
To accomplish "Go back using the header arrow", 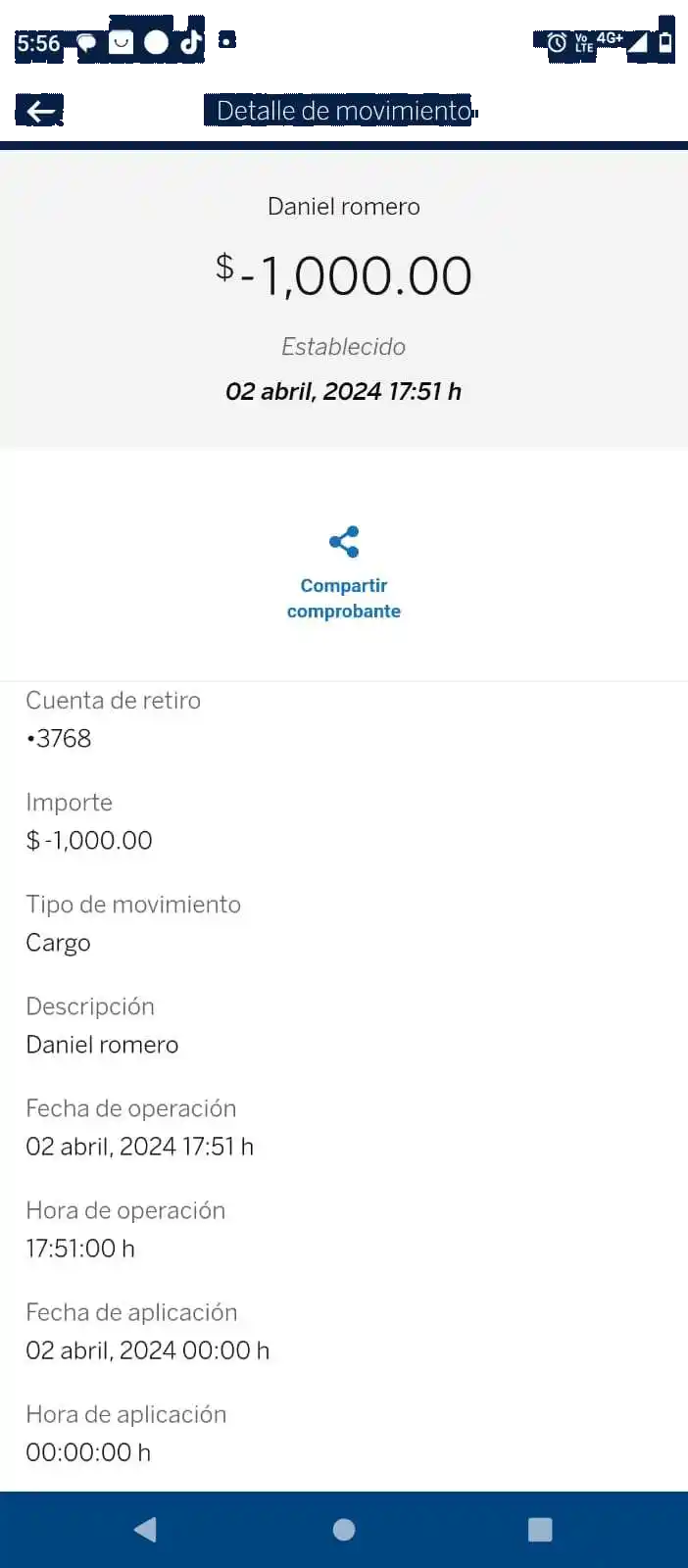I will click(x=41, y=111).
